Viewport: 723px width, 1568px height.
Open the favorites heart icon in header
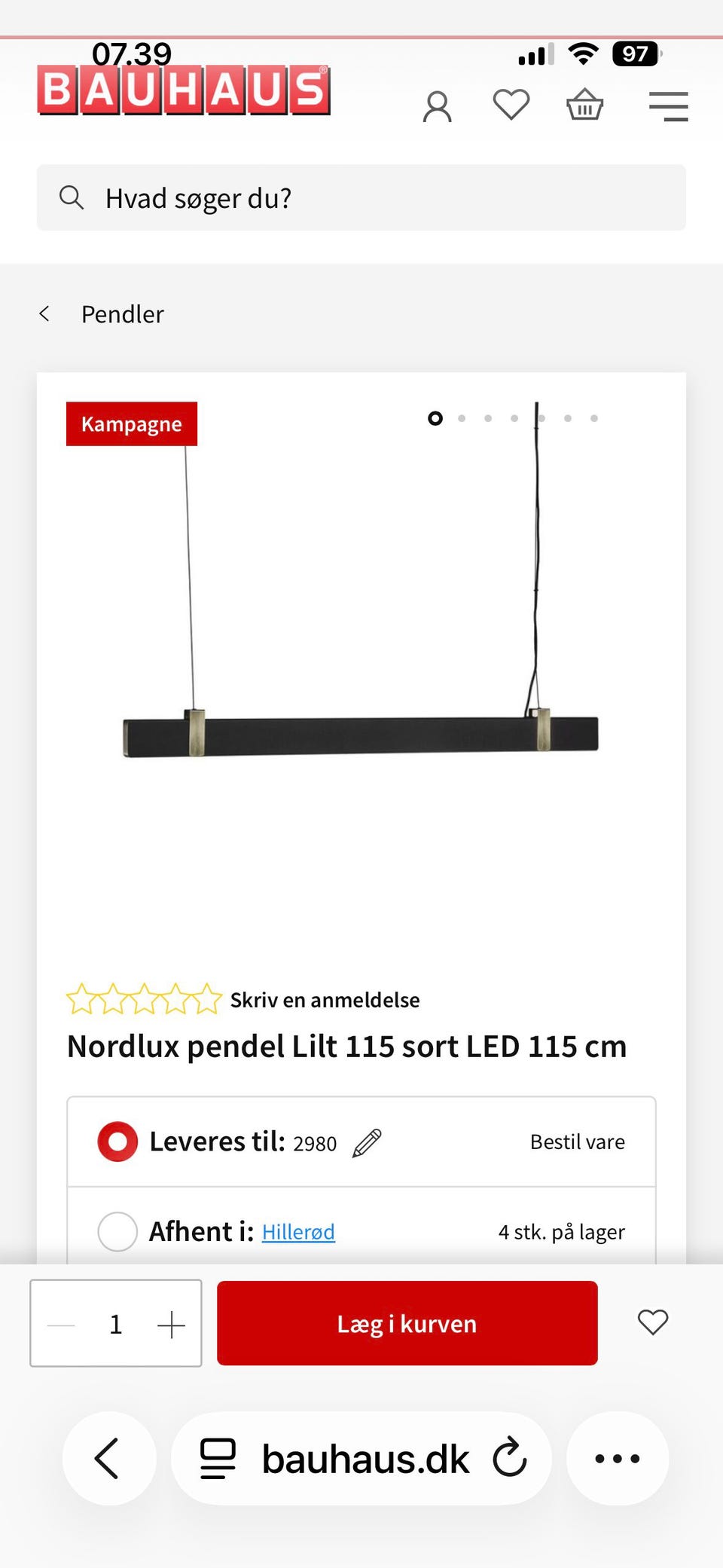coord(511,105)
